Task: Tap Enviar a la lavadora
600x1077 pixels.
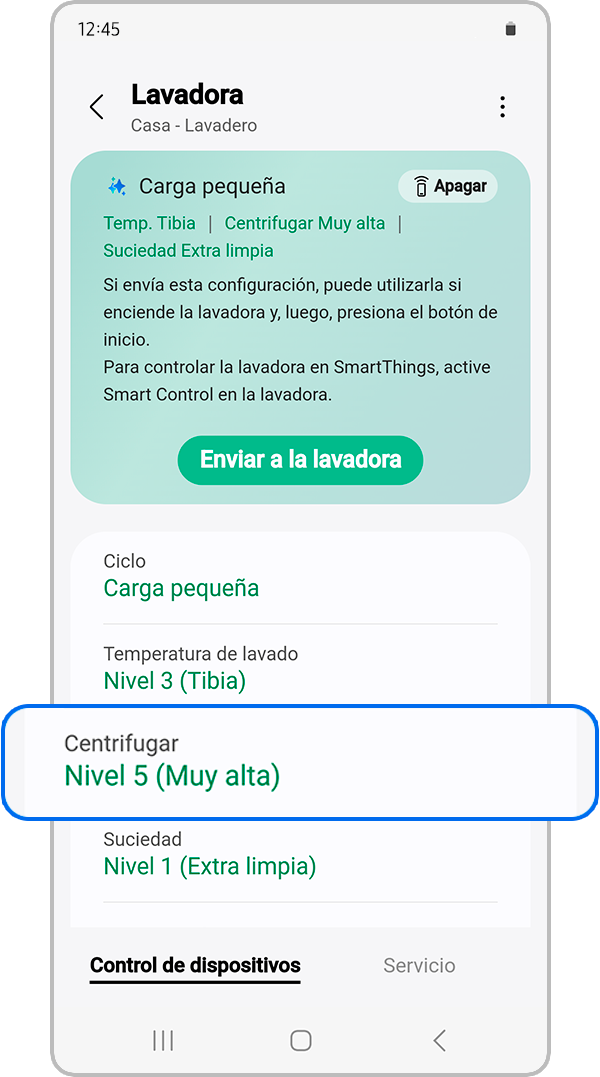Action: pos(300,460)
